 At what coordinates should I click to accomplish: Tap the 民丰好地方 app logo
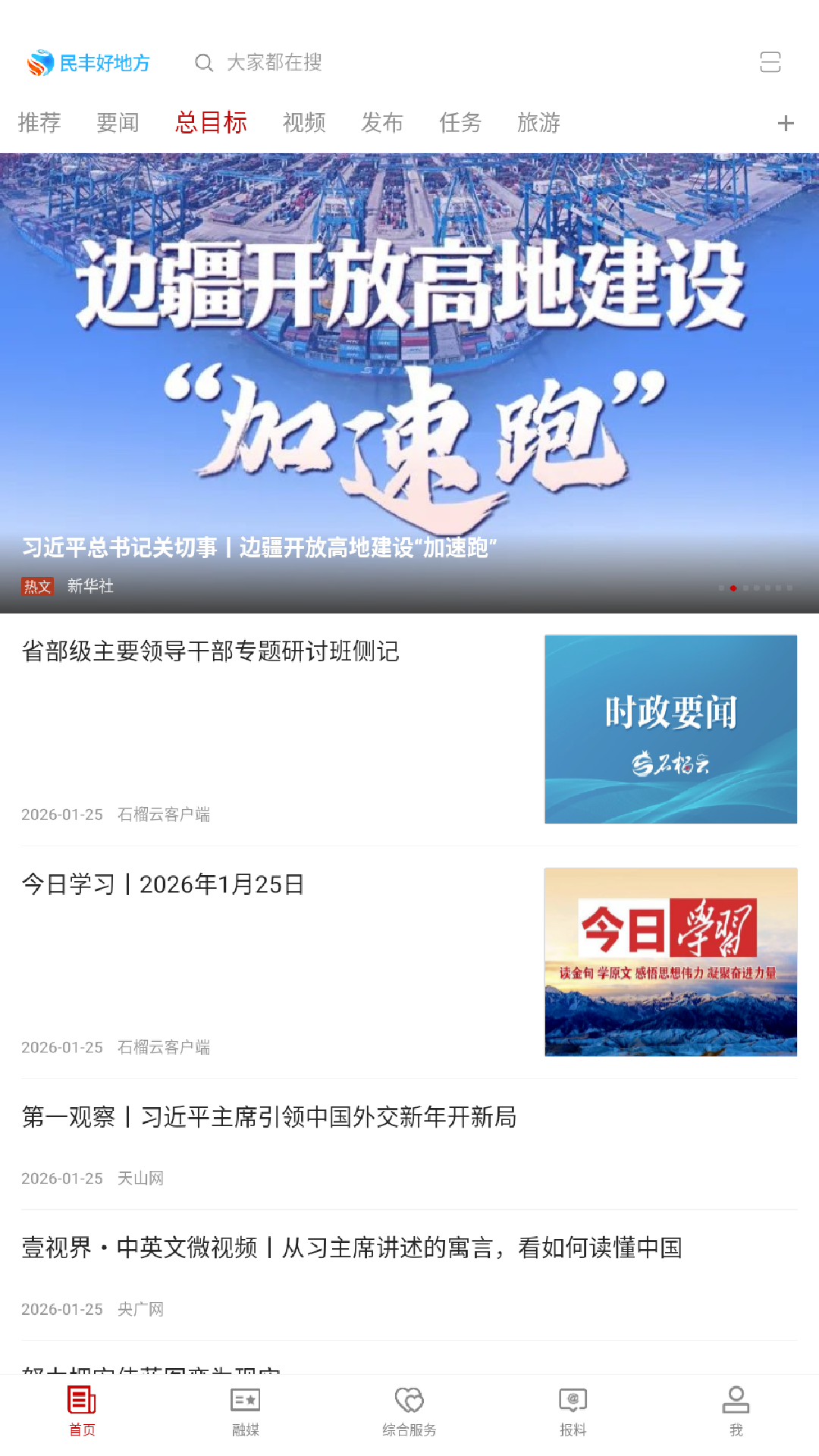tap(87, 63)
